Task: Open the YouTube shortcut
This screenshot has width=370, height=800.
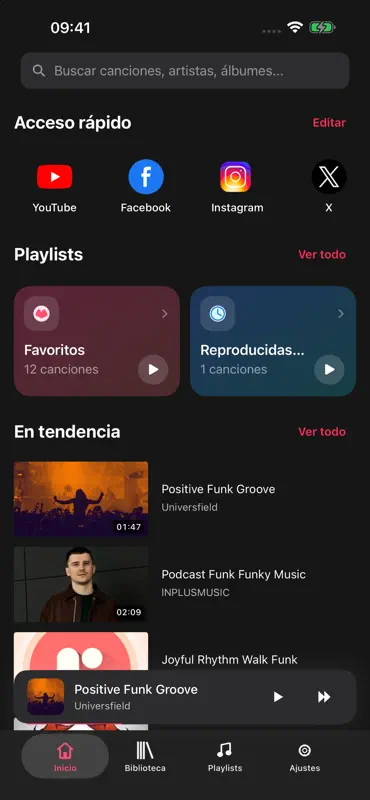Action: click(55, 186)
